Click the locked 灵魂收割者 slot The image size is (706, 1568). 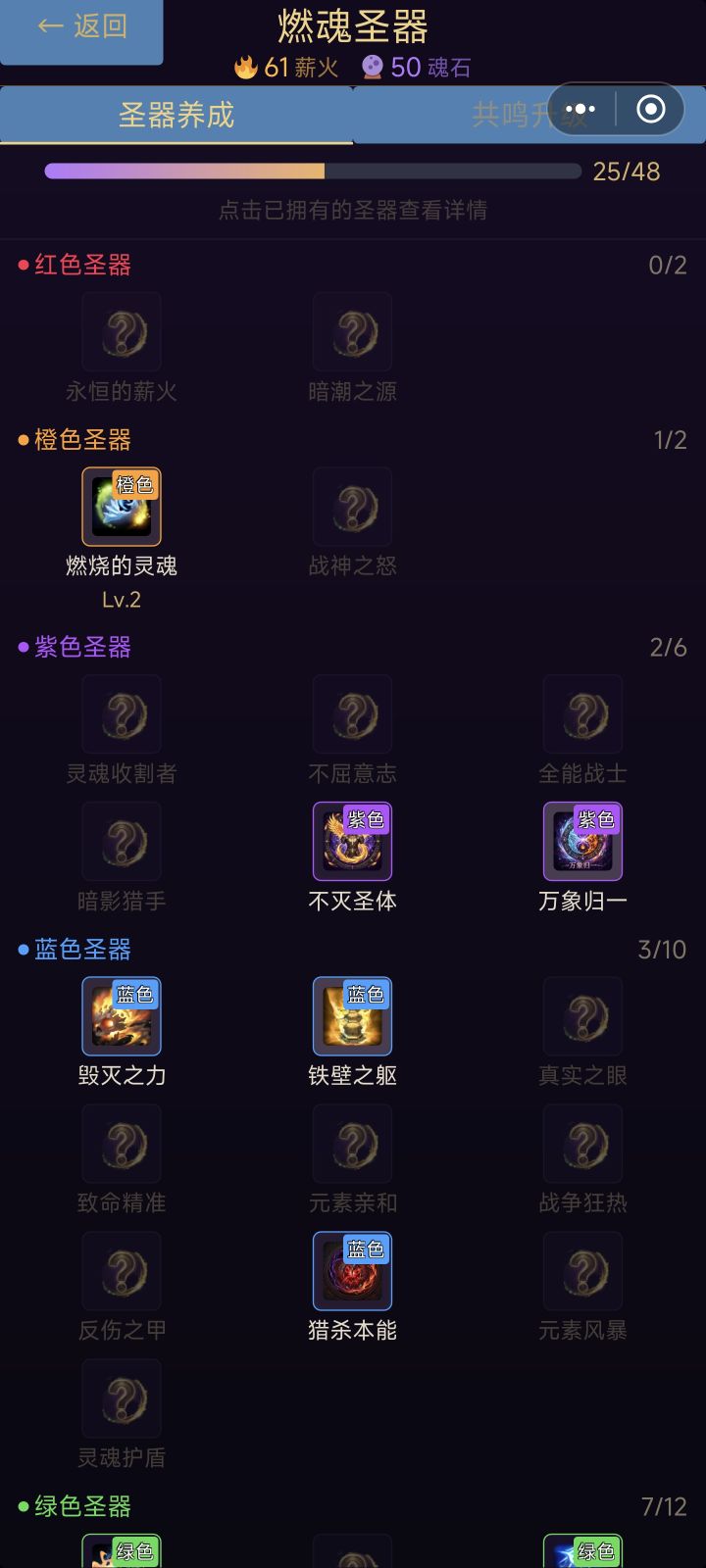121,713
